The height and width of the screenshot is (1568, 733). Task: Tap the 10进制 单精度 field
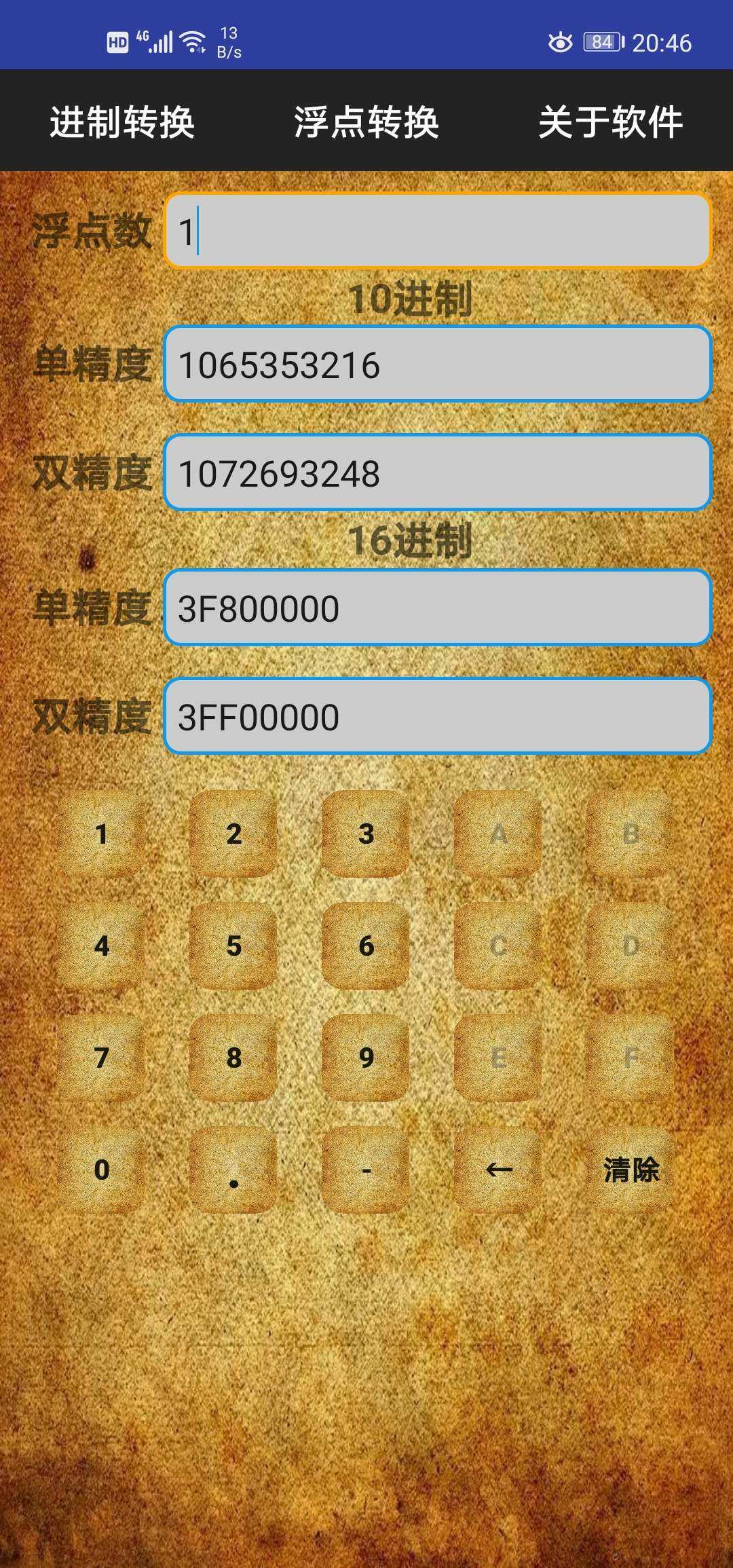438,365
